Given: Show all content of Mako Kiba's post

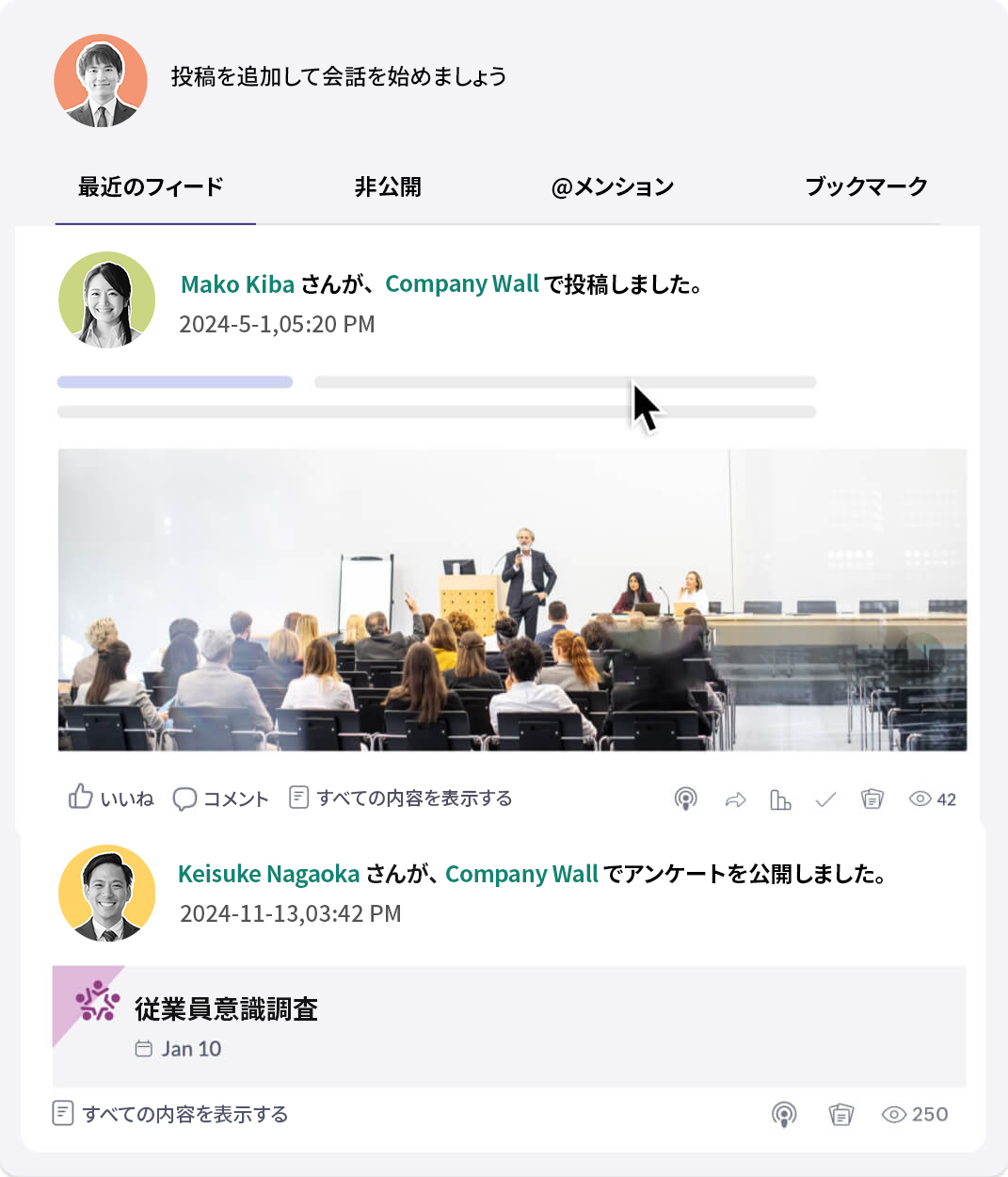Looking at the screenshot, I should click(401, 798).
